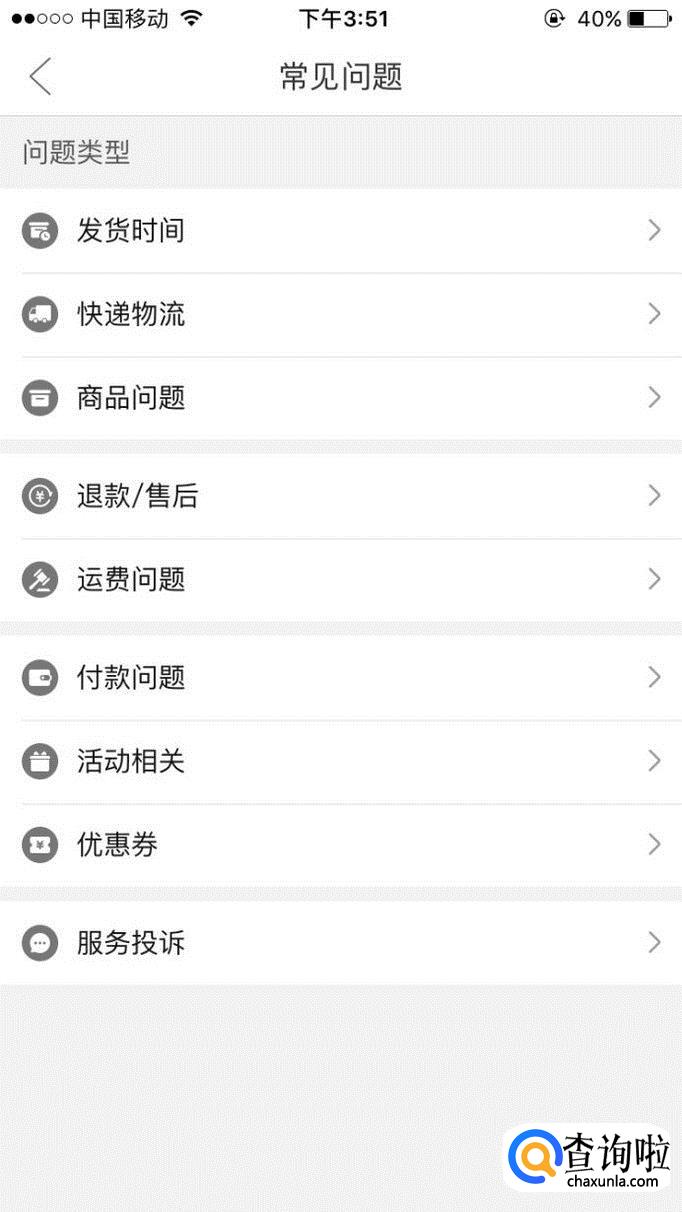
Task: Open the 快递物流 row
Action: coord(340,315)
